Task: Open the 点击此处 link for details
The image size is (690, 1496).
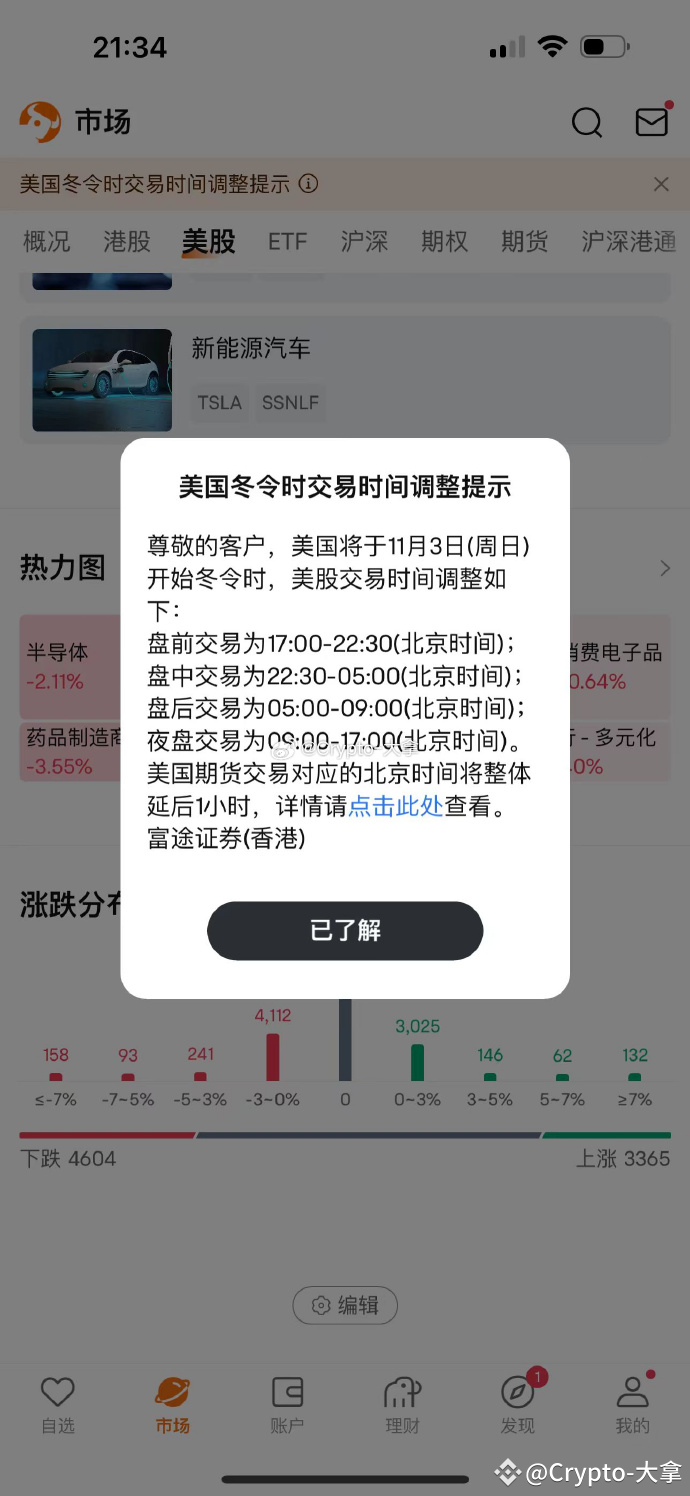Action: [395, 806]
